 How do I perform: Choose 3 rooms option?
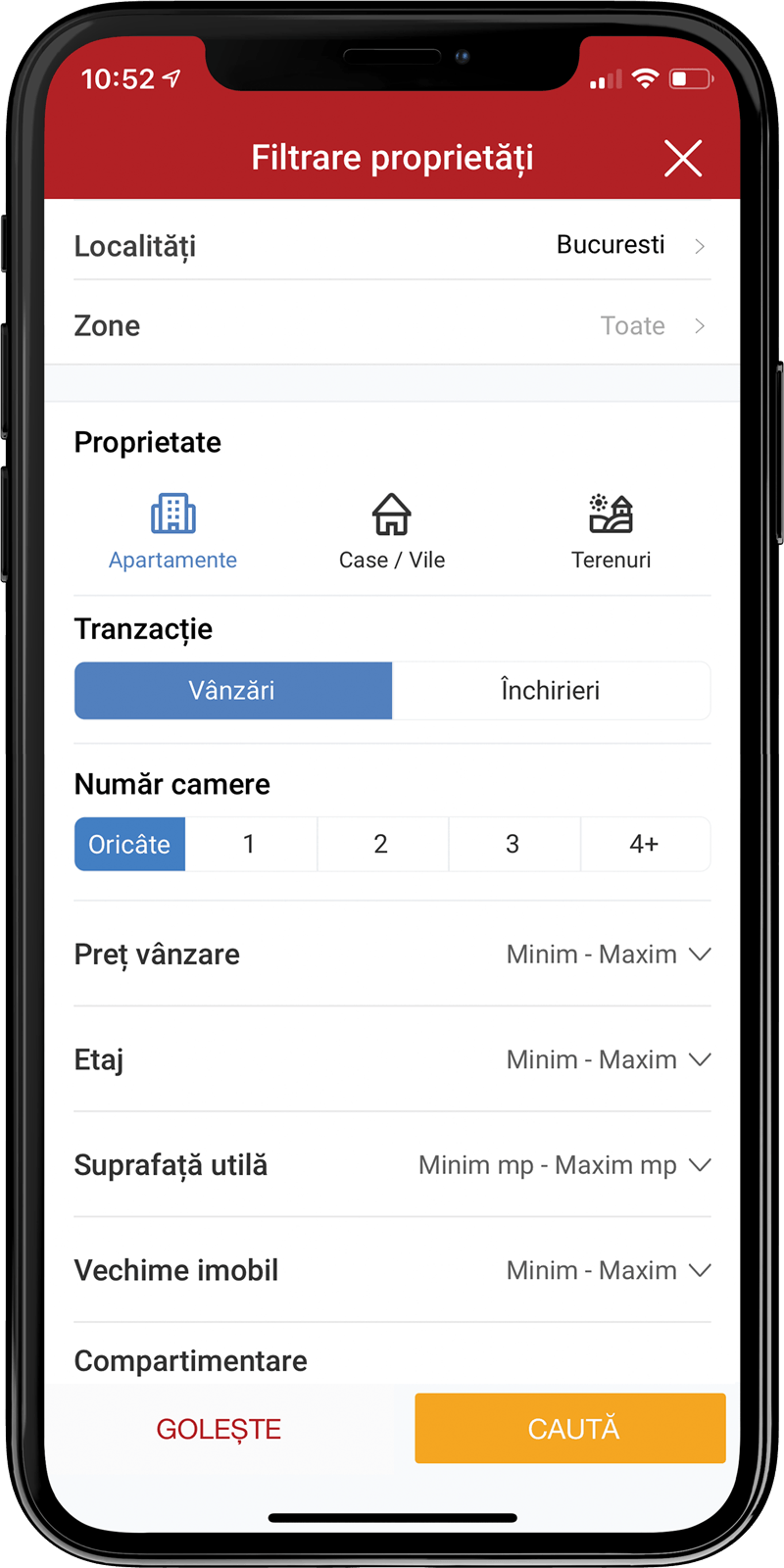click(513, 844)
